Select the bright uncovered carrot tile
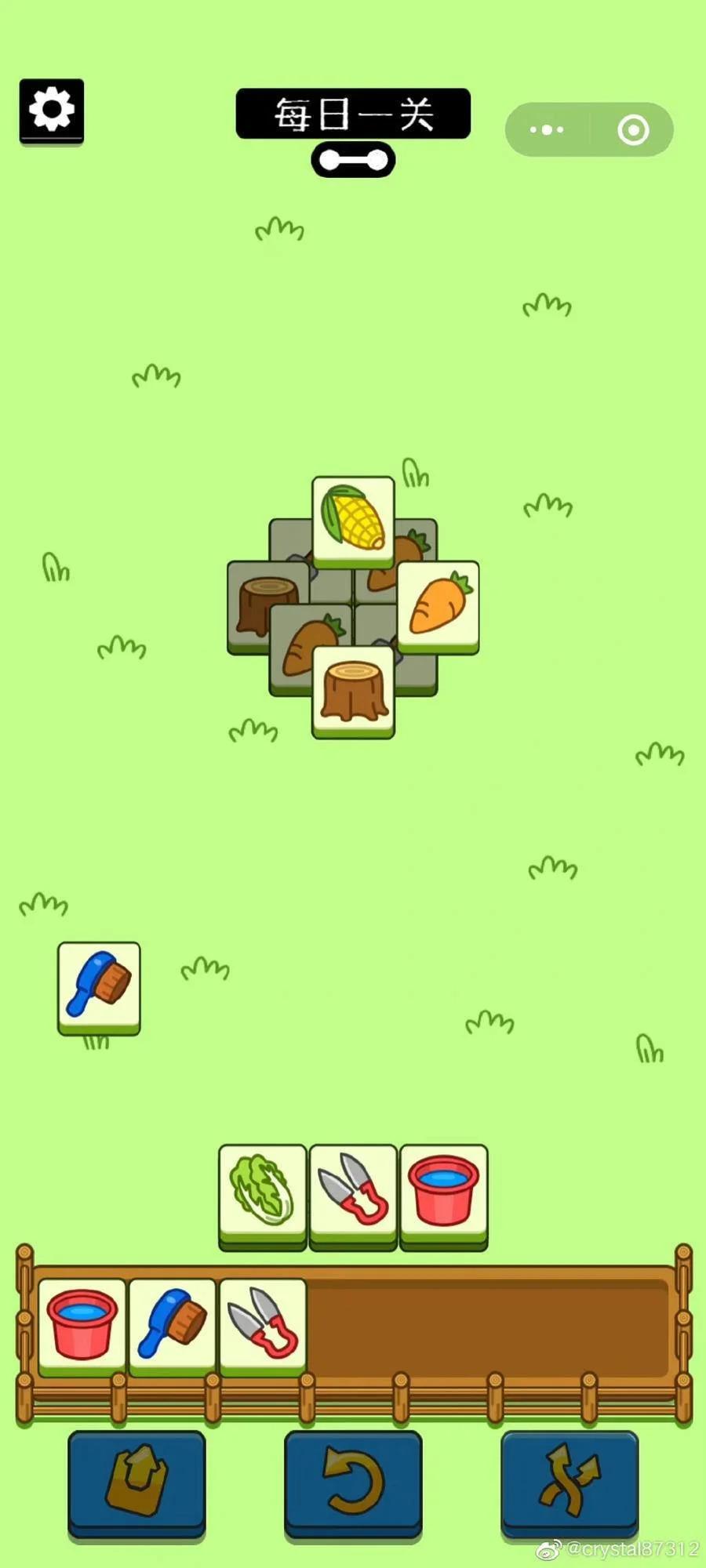This screenshot has height=1568, width=706. pos(439,605)
